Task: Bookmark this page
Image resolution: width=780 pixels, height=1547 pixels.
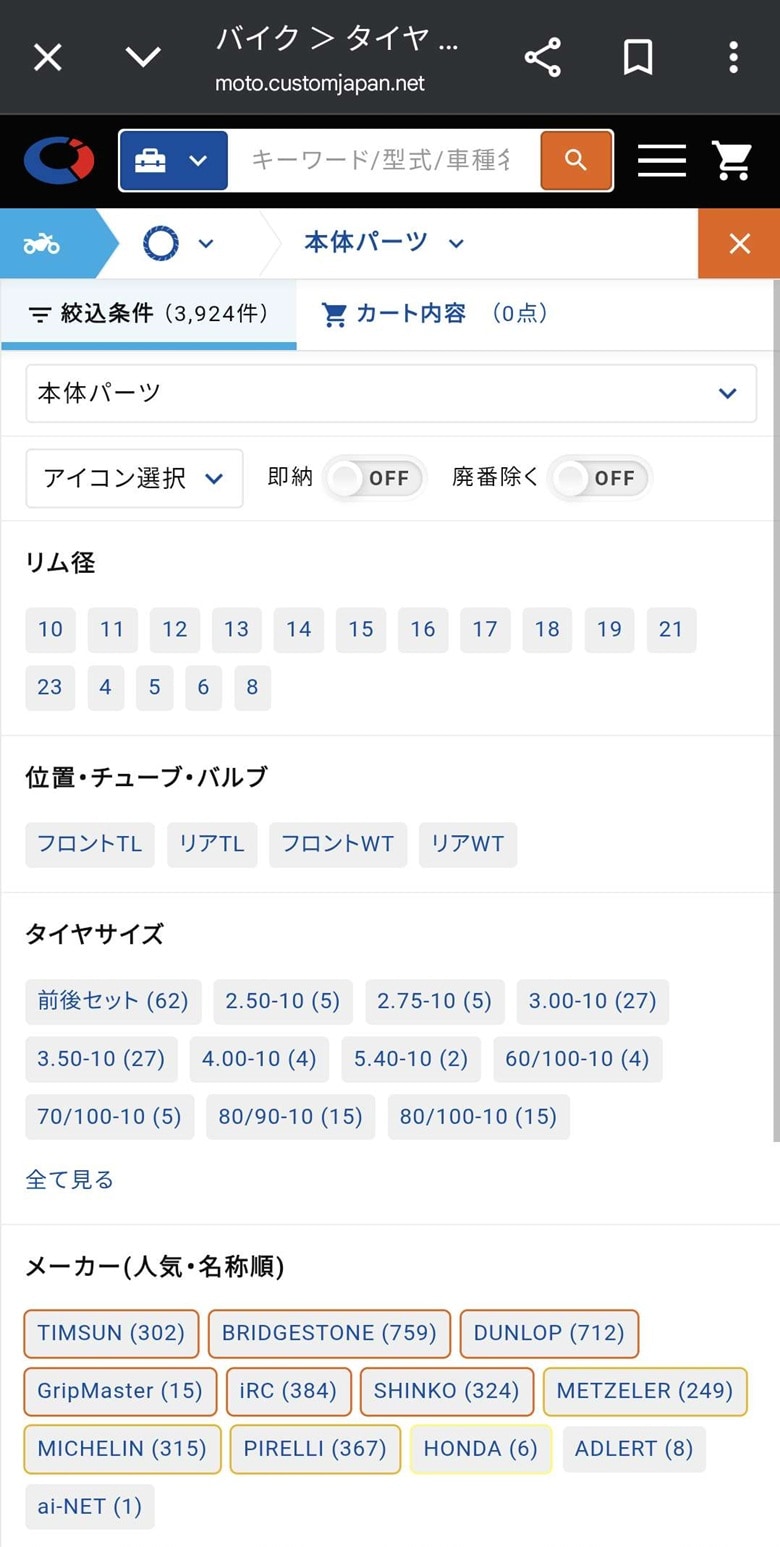Action: coord(638,57)
